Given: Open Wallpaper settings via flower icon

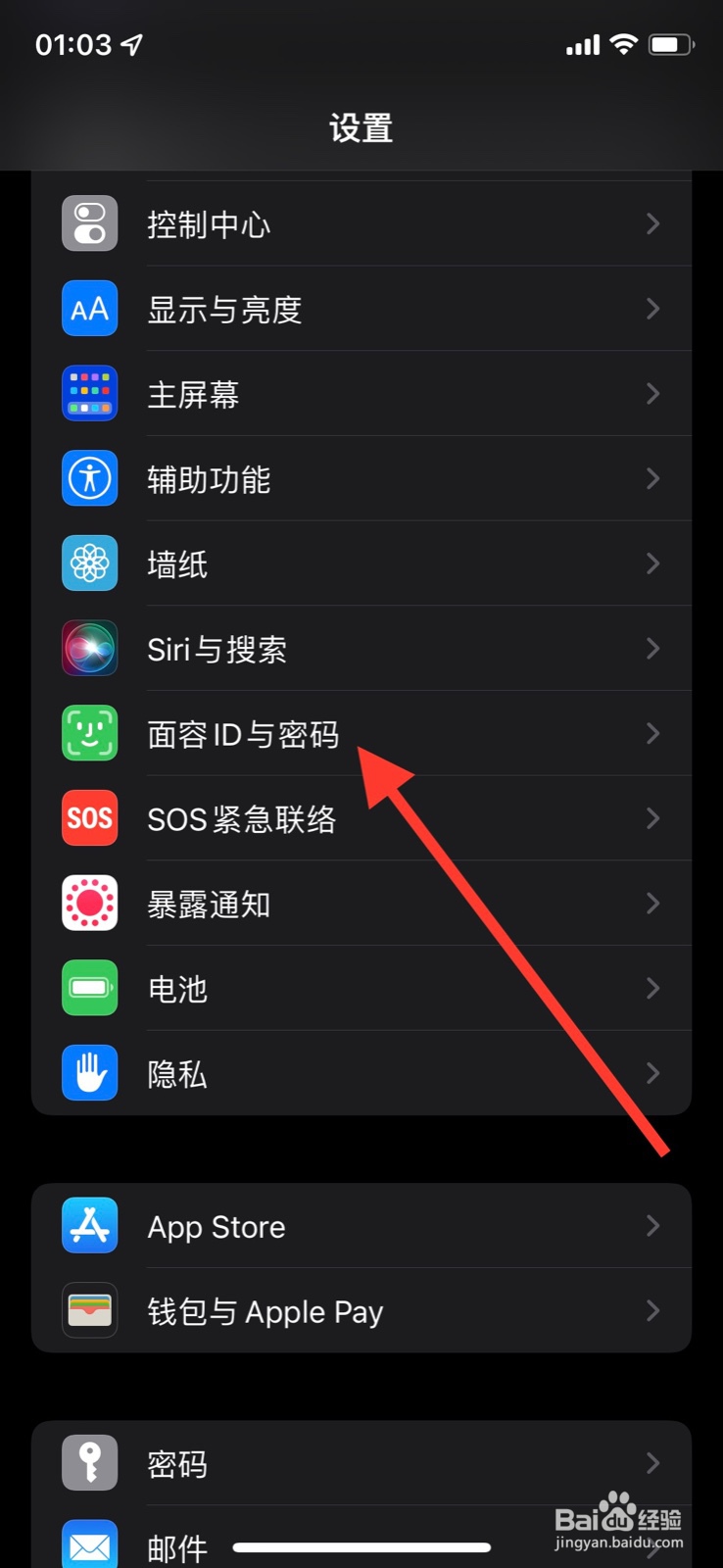Looking at the screenshot, I should (x=89, y=563).
